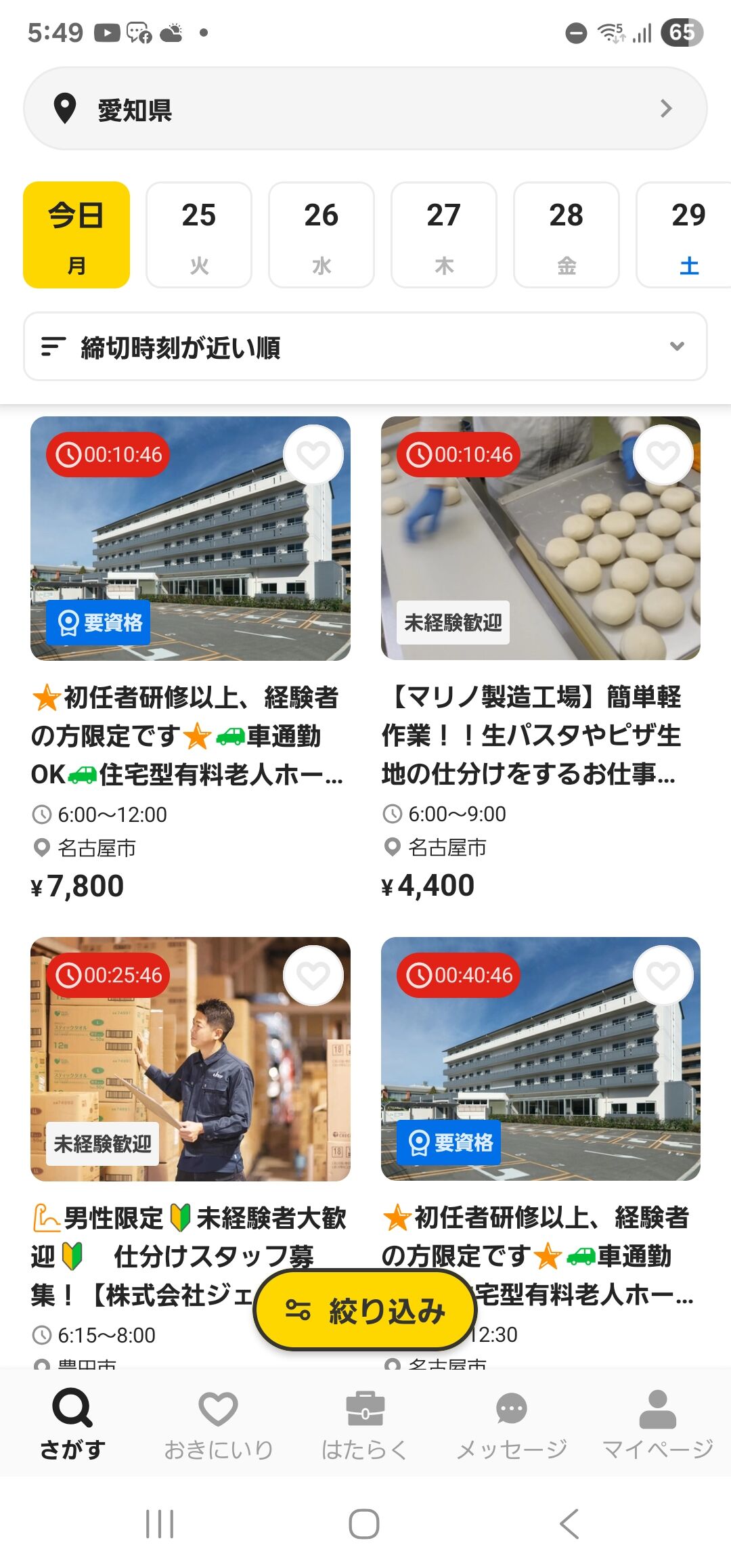731x1568 pixels.
Task: Favorite the ¥7,800 老人ホーム job
Action: point(313,455)
